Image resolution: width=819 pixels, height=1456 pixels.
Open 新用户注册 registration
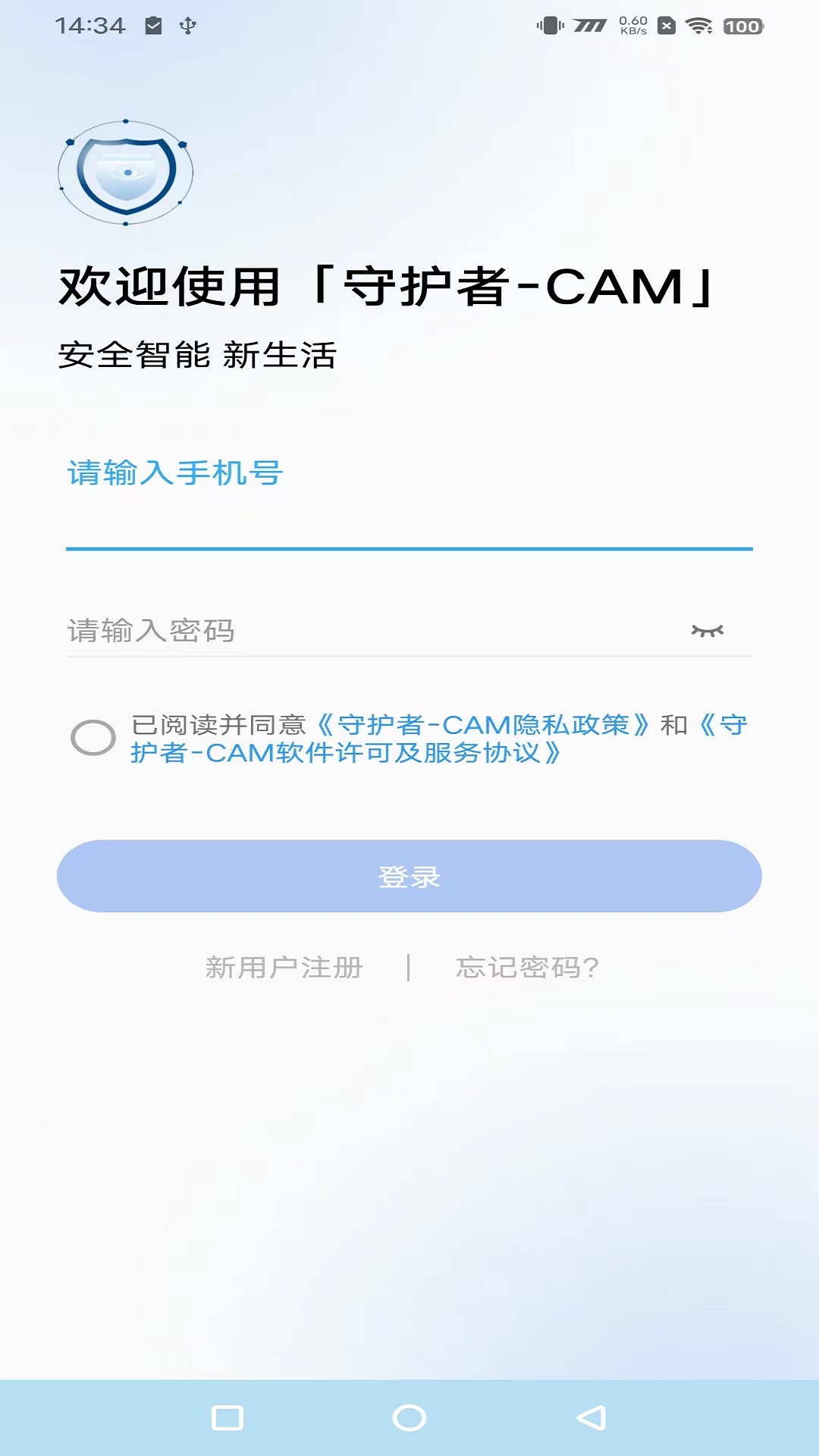click(284, 968)
